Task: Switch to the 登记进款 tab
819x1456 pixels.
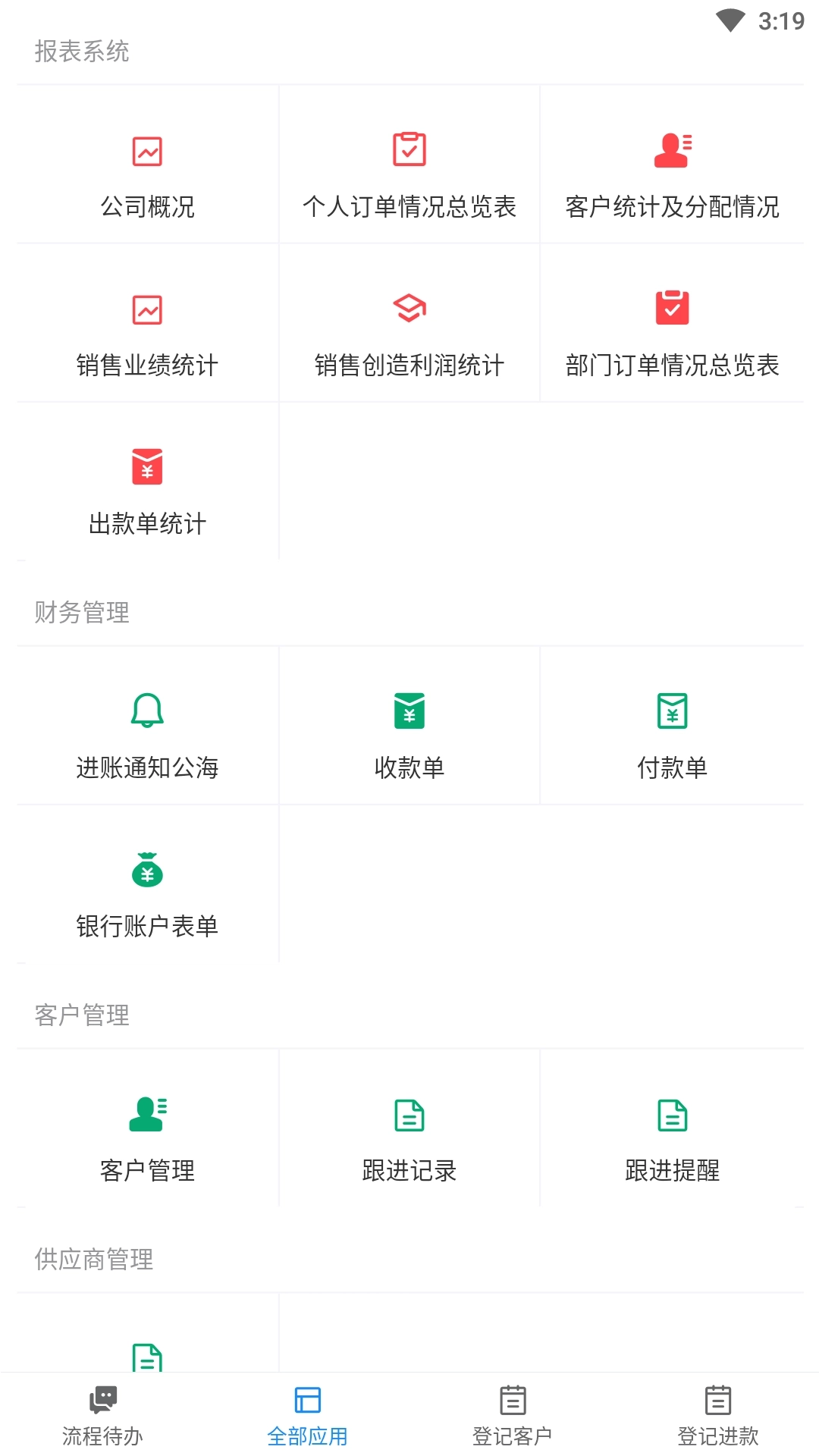Action: click(x=717, y=1415)
